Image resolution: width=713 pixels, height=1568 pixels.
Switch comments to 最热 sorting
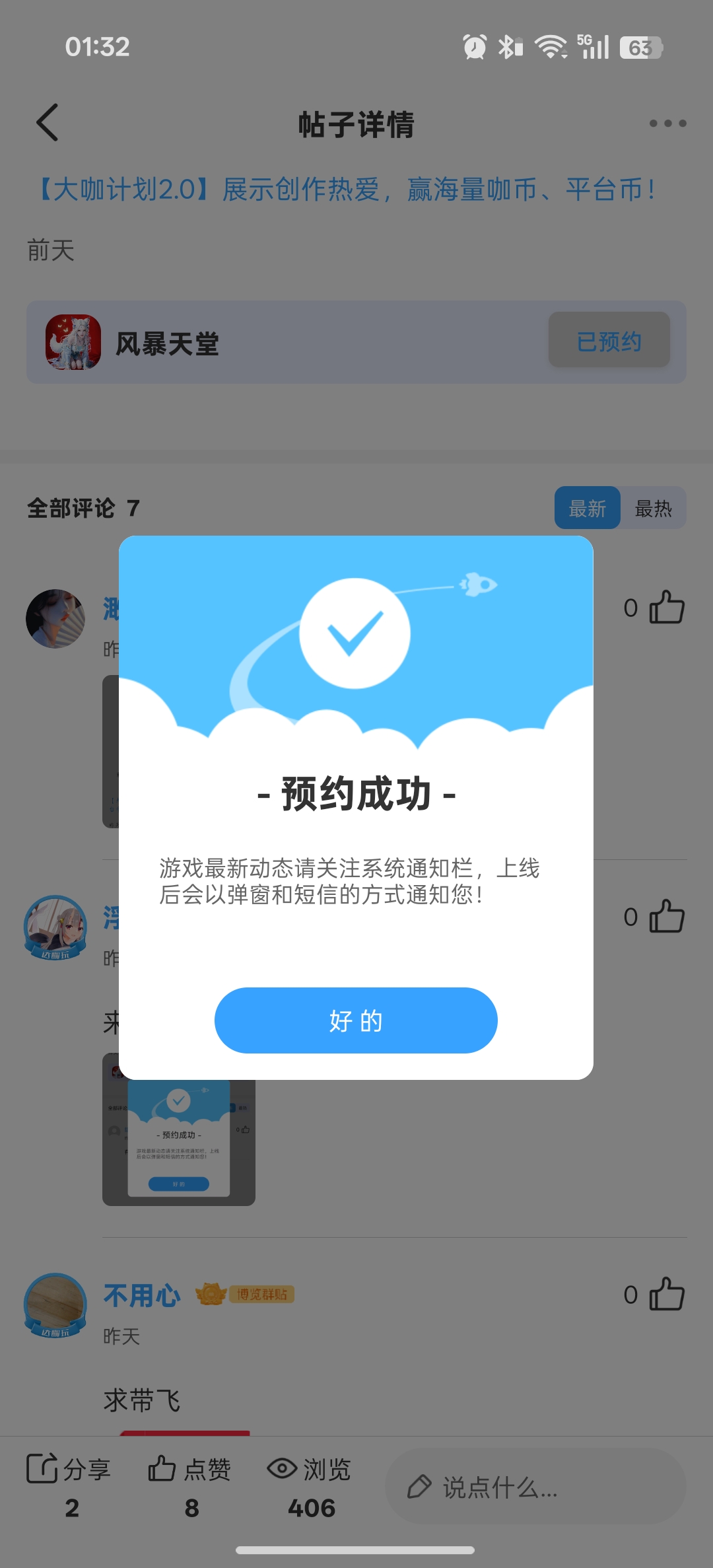pos(653,508)
